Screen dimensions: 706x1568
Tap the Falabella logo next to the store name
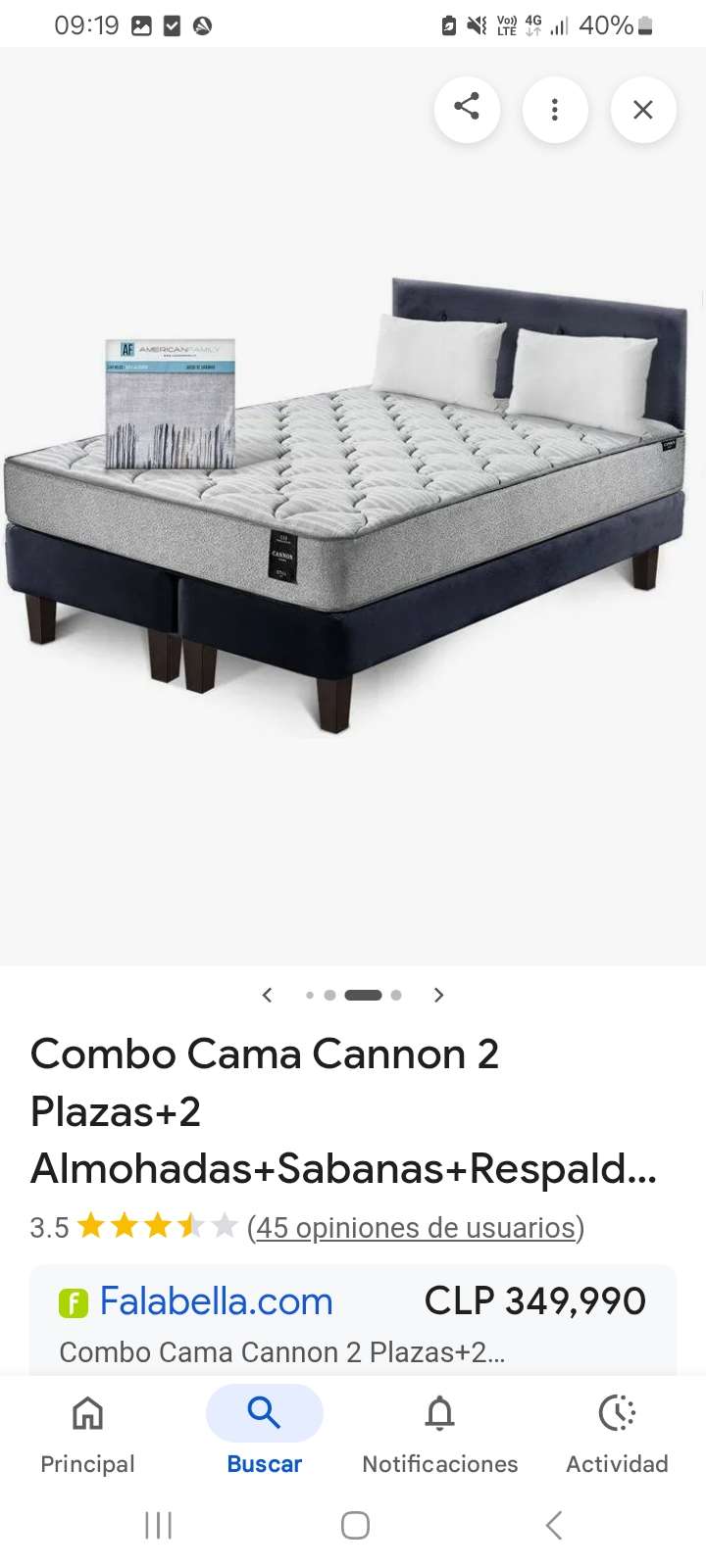click(72, 1301)
